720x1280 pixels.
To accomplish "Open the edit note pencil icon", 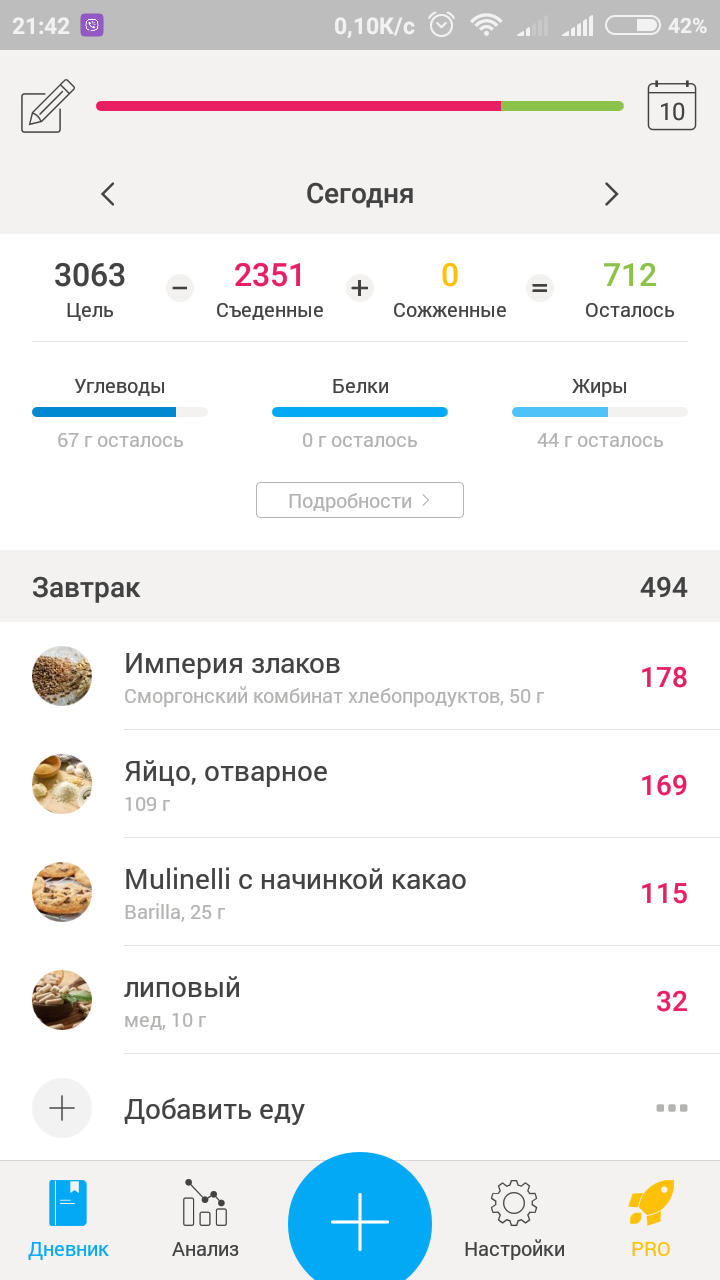I will pos(48,105).
